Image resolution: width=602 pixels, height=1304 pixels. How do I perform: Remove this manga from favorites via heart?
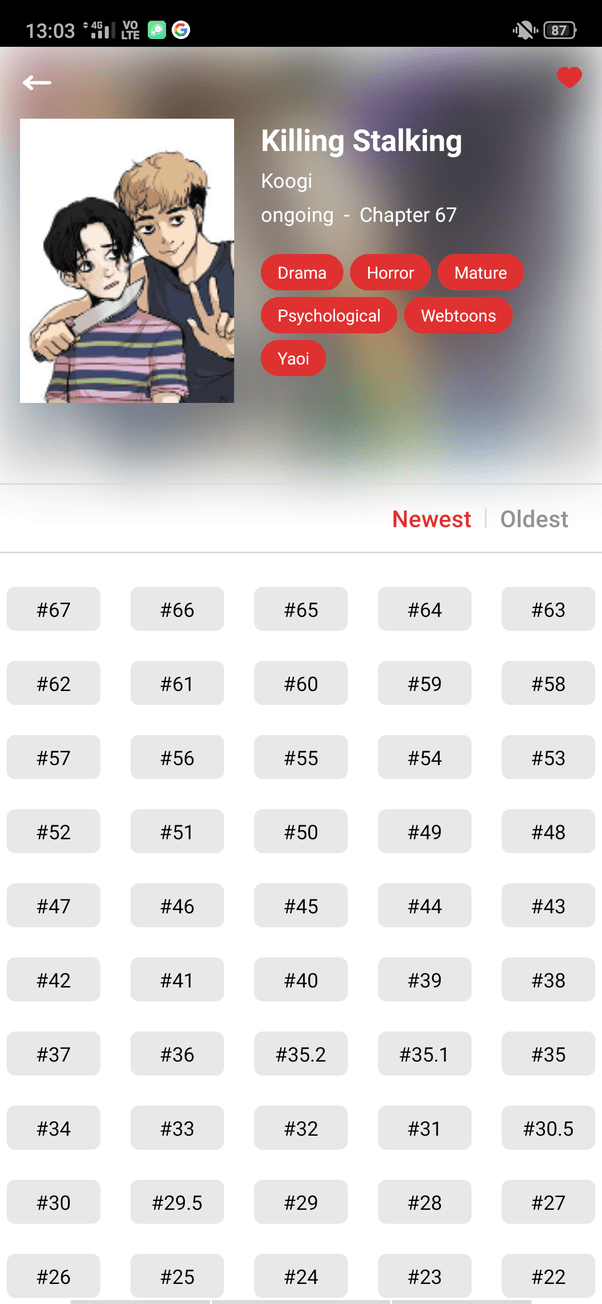569,78
